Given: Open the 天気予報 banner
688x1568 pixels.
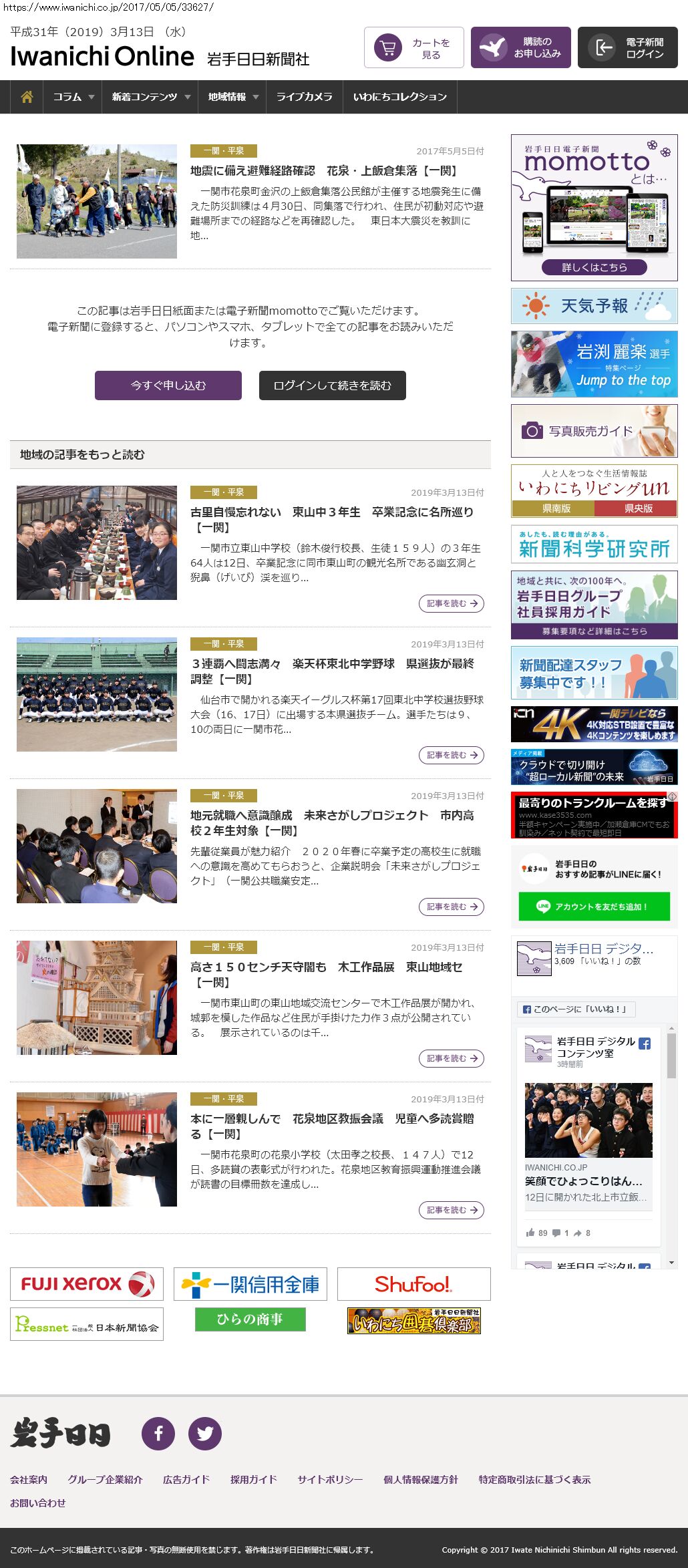Looking at the screenshot, I should (594, 306).
